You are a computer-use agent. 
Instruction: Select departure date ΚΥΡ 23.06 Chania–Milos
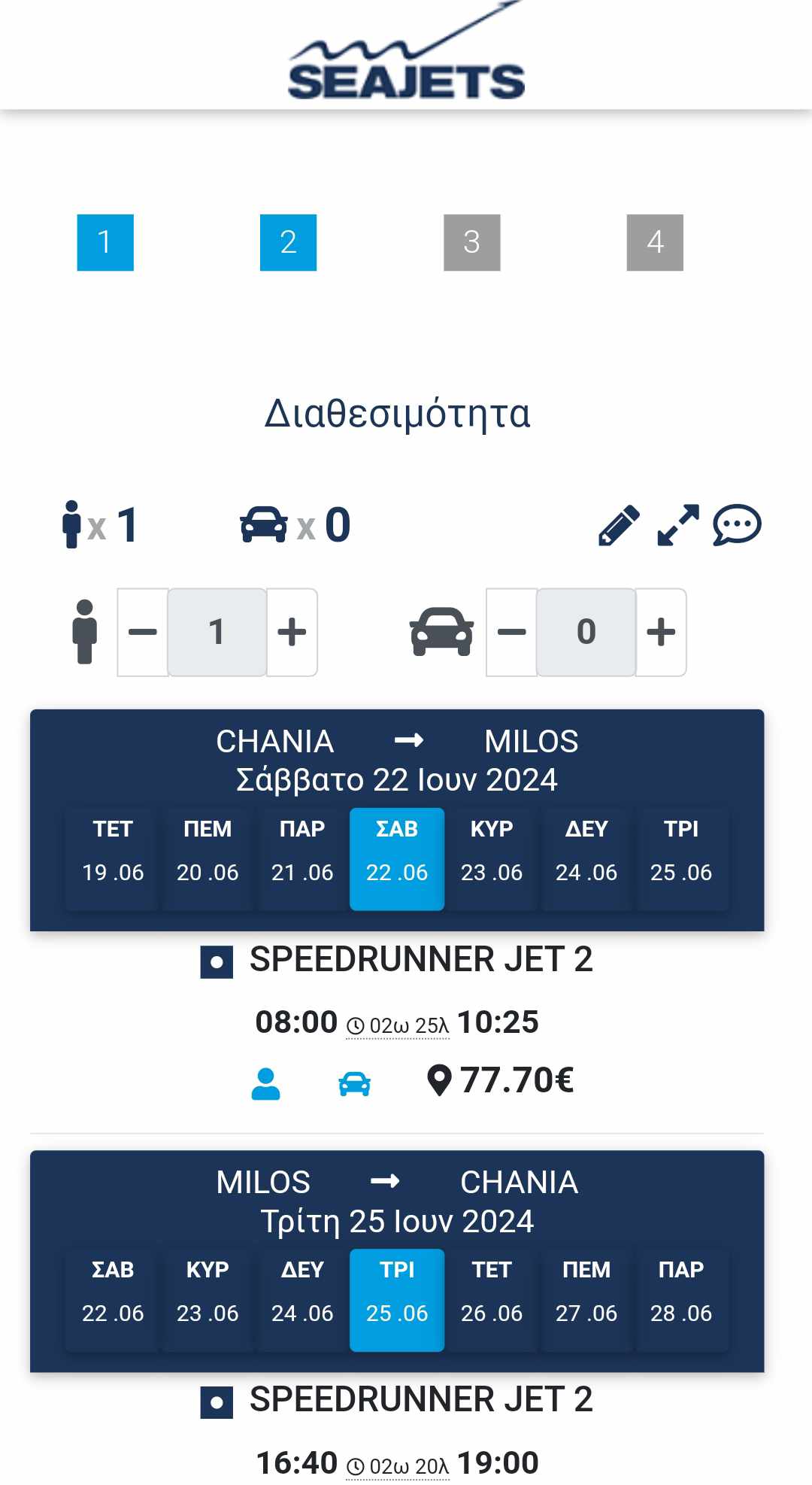click(x=492, y=859)
